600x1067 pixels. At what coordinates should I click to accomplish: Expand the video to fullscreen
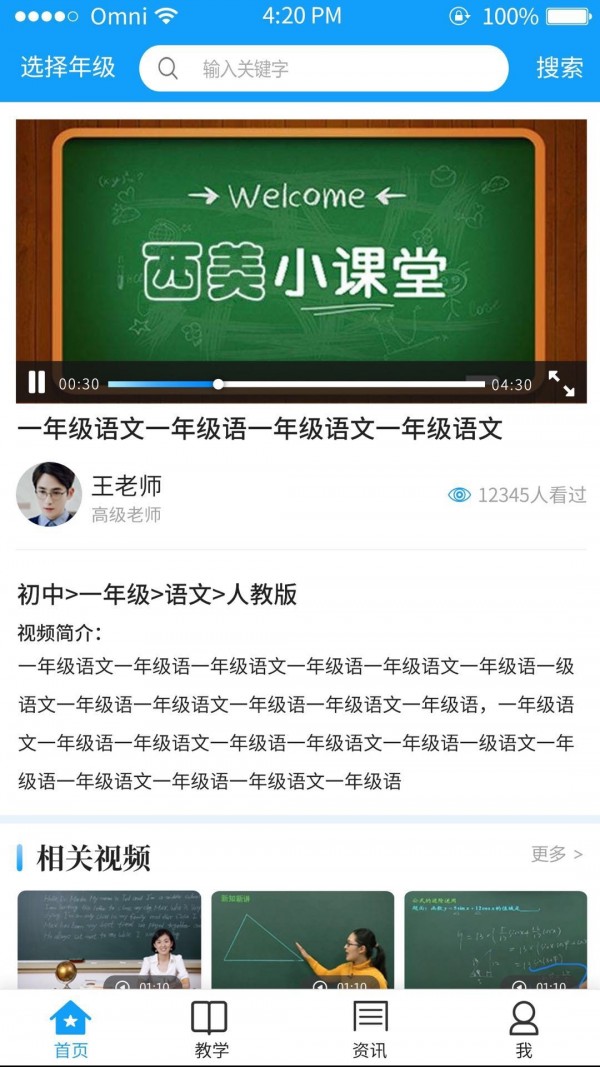pyautogui.click(x=561, y=383)
